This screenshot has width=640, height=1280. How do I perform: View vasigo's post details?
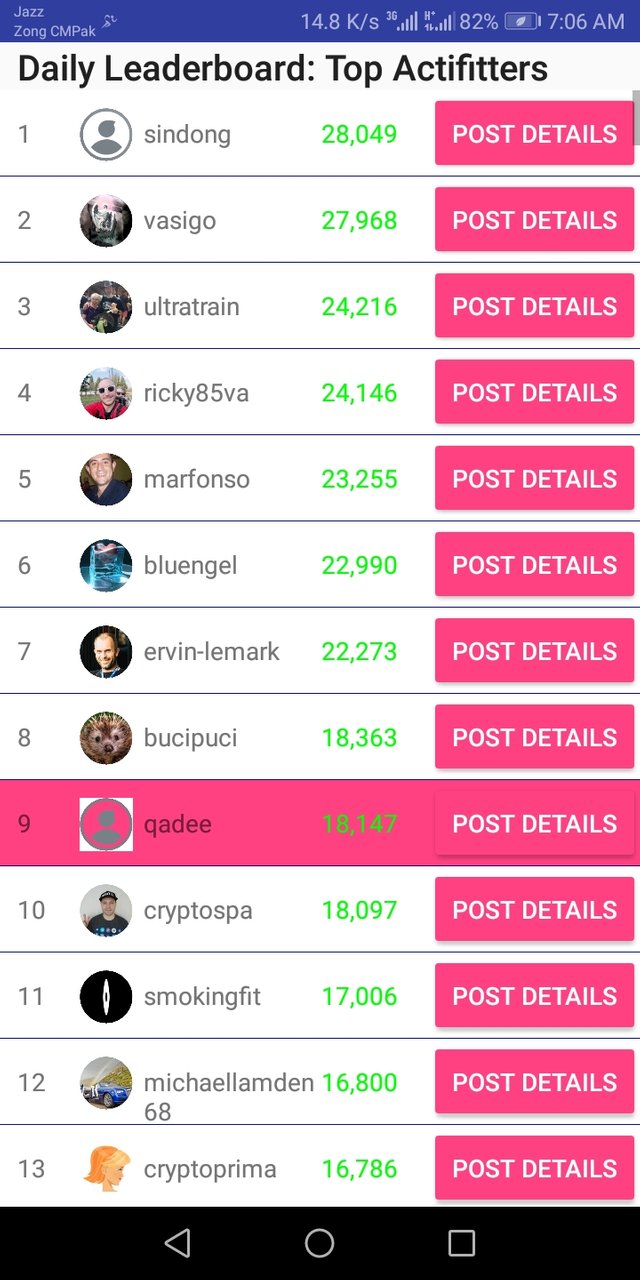click(x=534, y=219)
